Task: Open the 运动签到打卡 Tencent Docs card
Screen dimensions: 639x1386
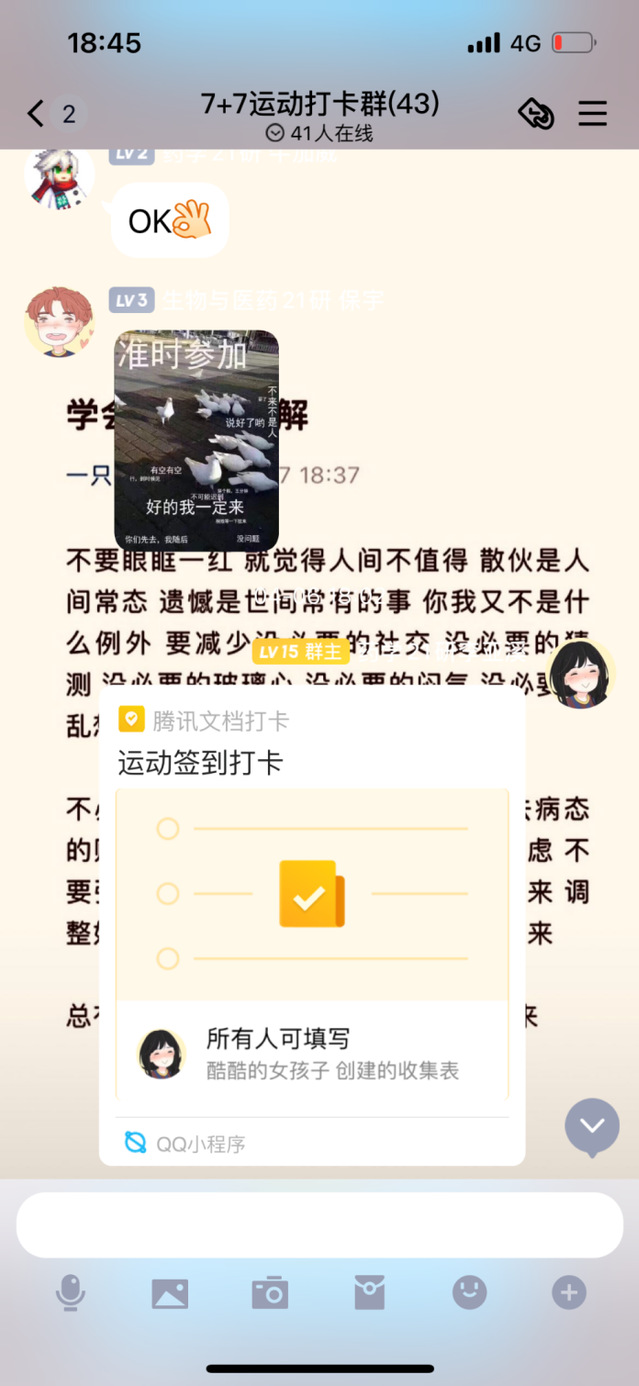Action: pos(312,920)
